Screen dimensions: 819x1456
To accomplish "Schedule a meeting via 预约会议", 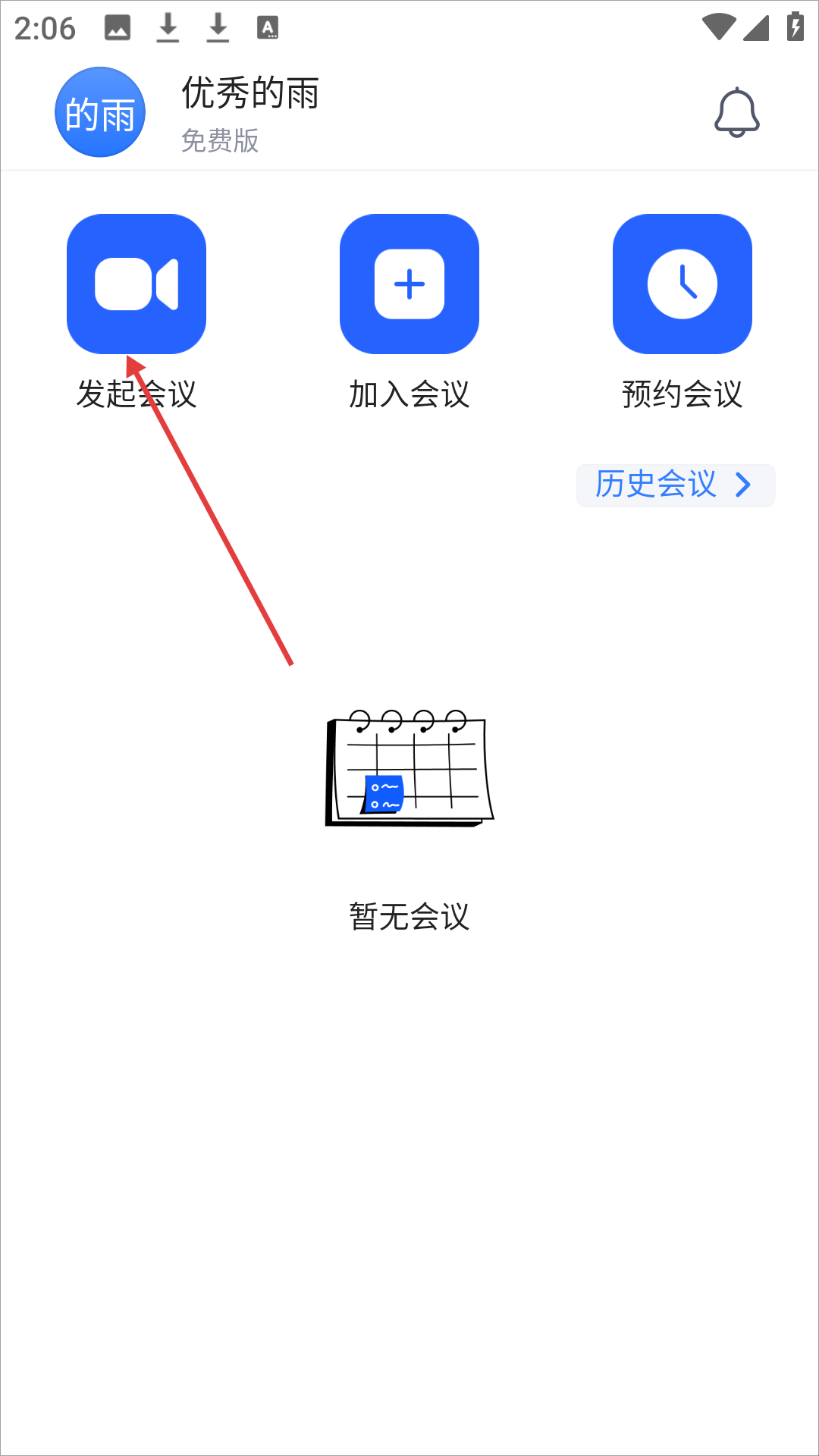I will coord(682,284).
